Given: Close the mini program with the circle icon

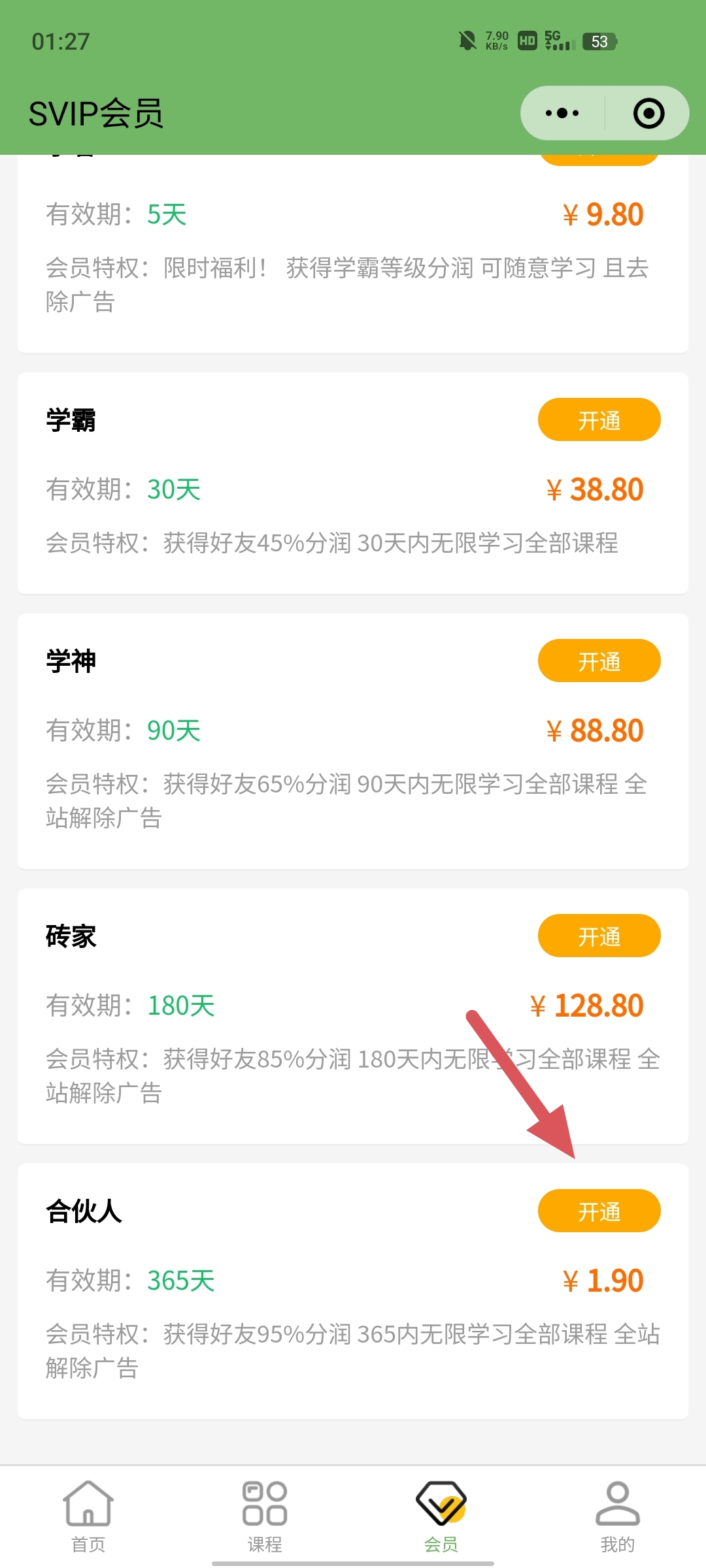Looking at the screenshot, I should click(648, 113).
